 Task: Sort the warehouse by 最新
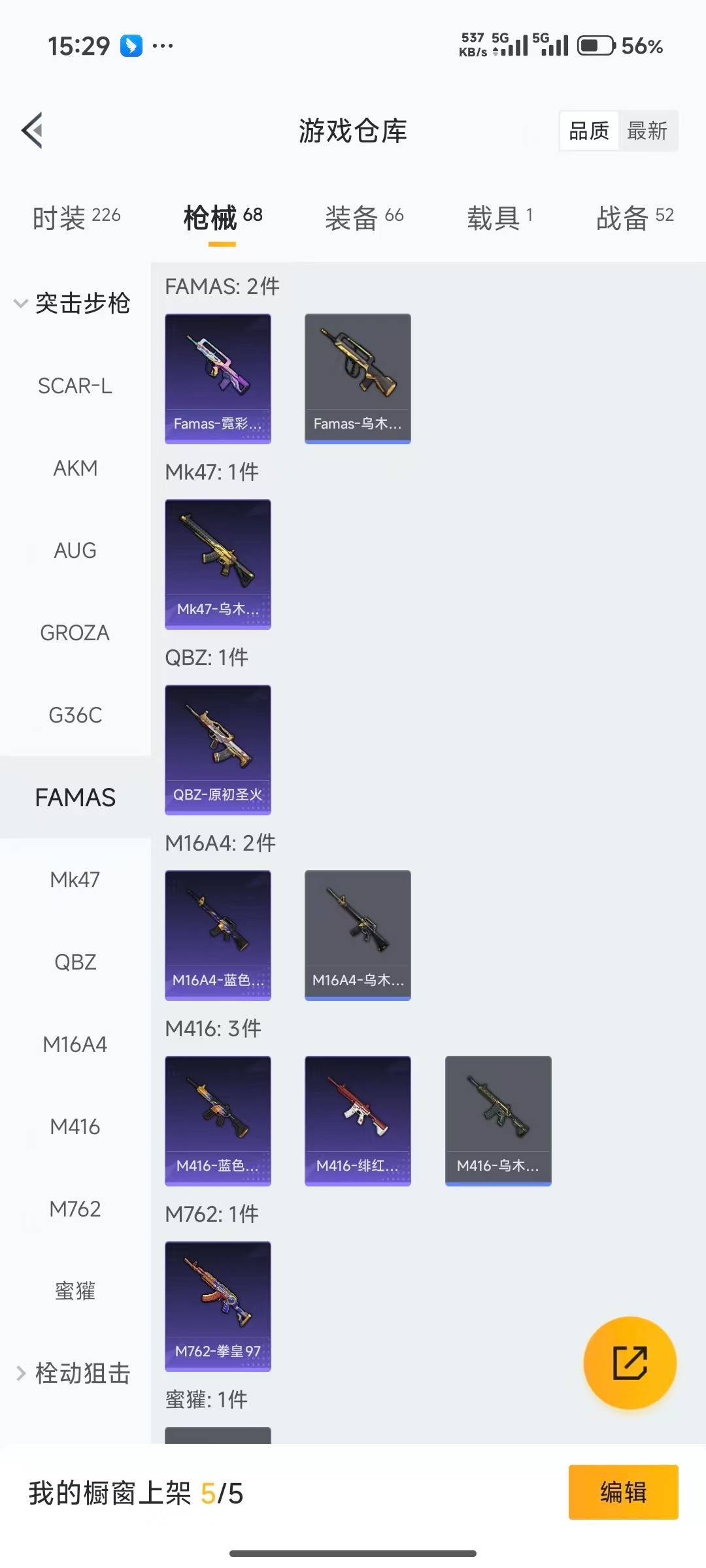click(x=647, y=131)
